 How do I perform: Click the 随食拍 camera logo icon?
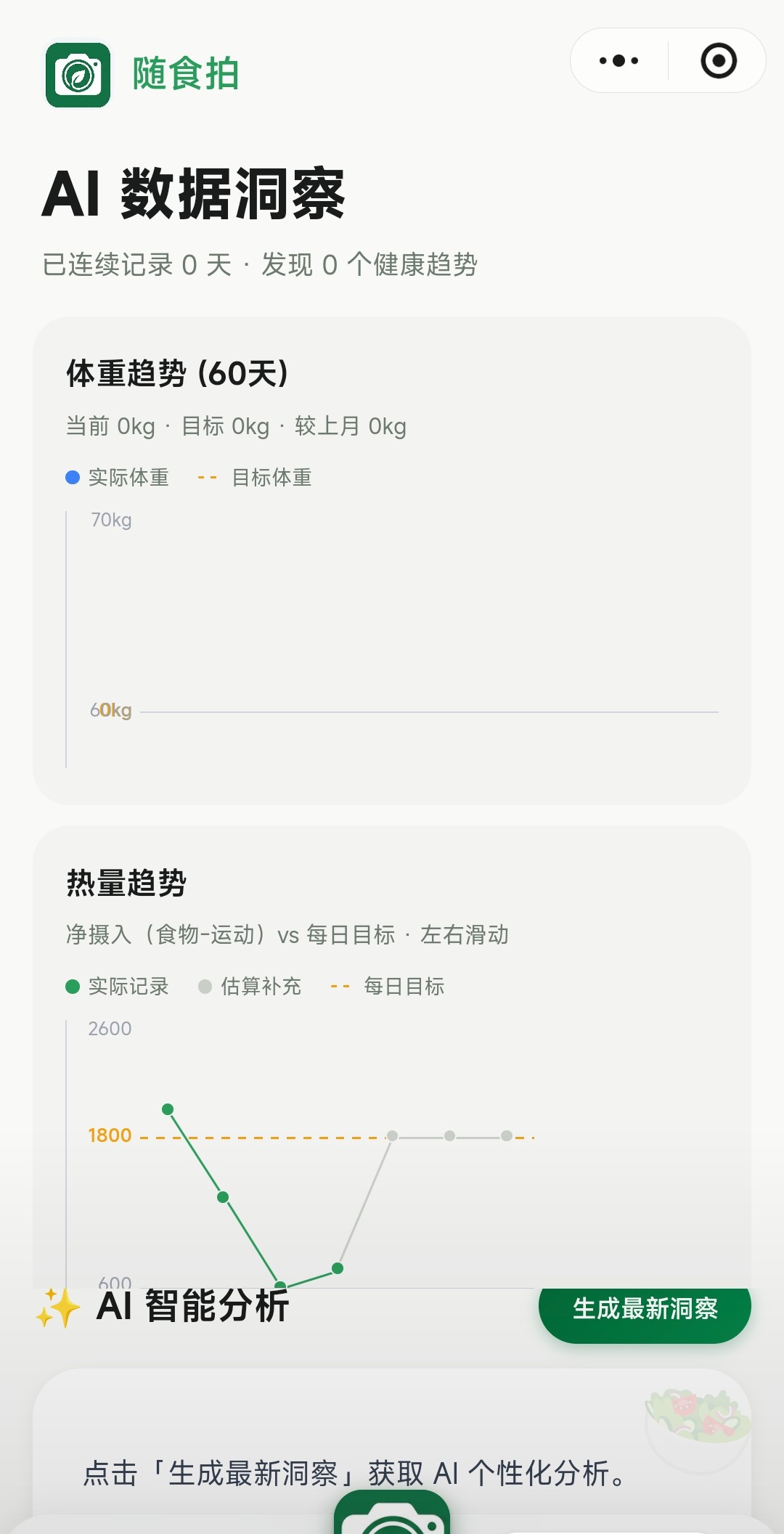(80, 70)
